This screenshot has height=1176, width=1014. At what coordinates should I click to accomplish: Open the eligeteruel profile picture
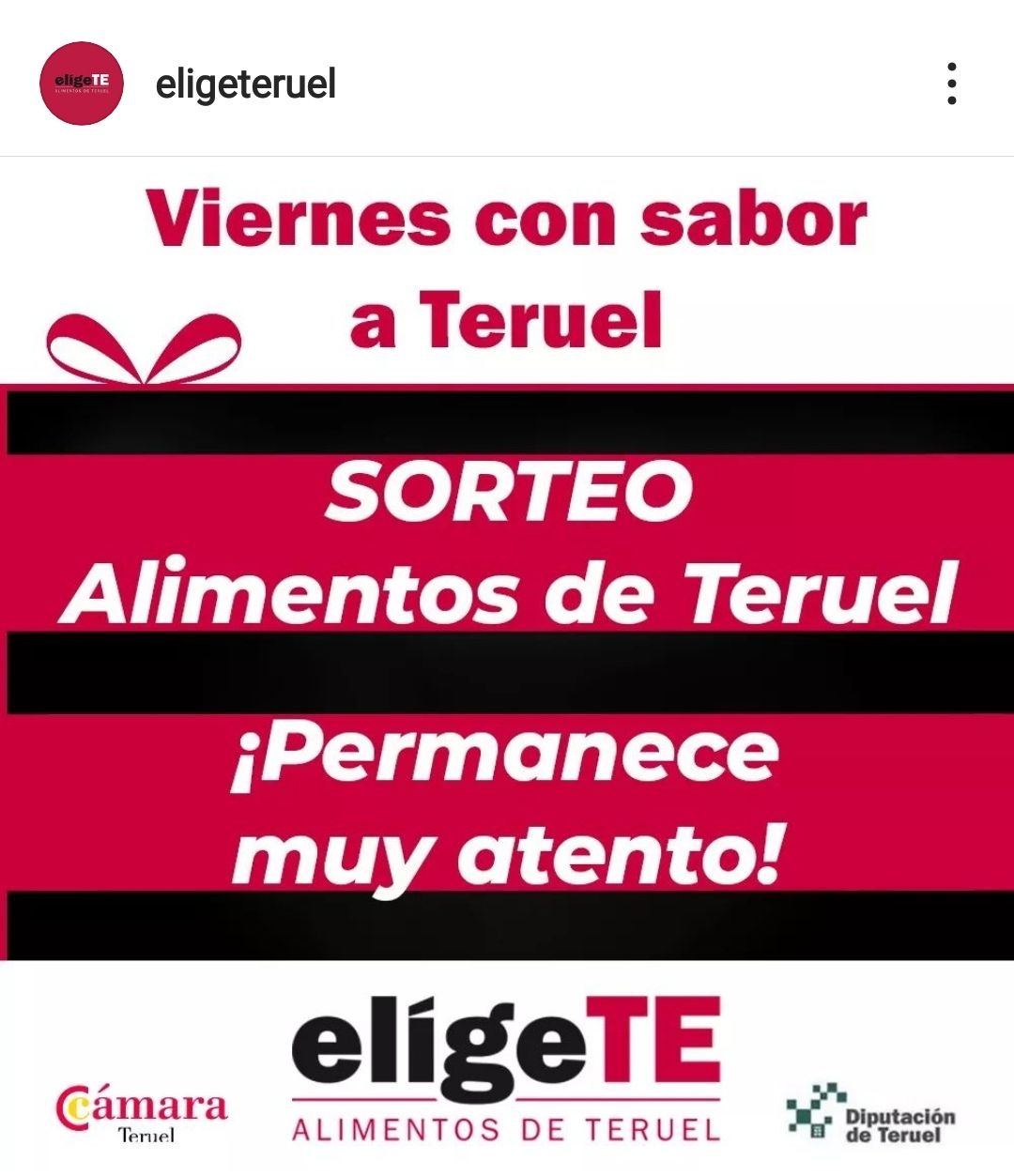tap(82, 84)
